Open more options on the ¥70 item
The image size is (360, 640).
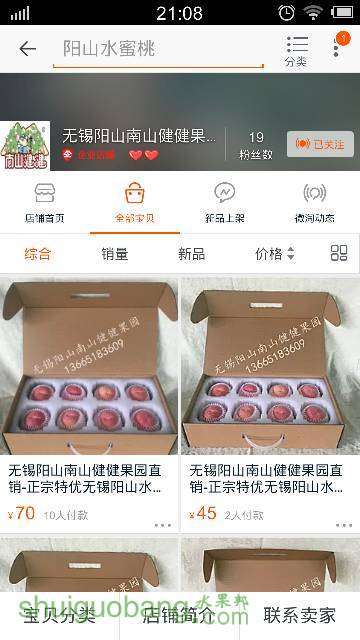coord(162,525)
